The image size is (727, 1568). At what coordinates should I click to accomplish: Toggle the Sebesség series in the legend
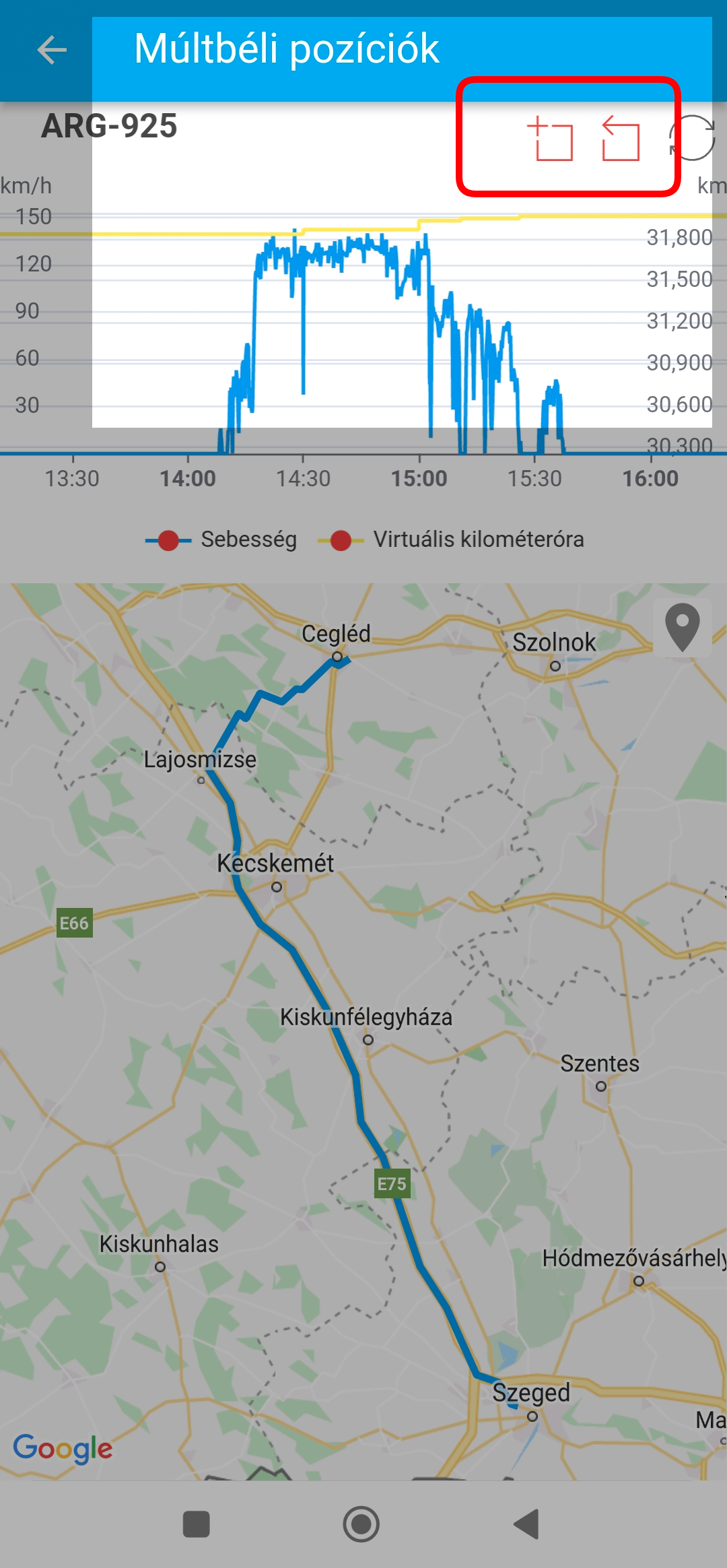222,540
